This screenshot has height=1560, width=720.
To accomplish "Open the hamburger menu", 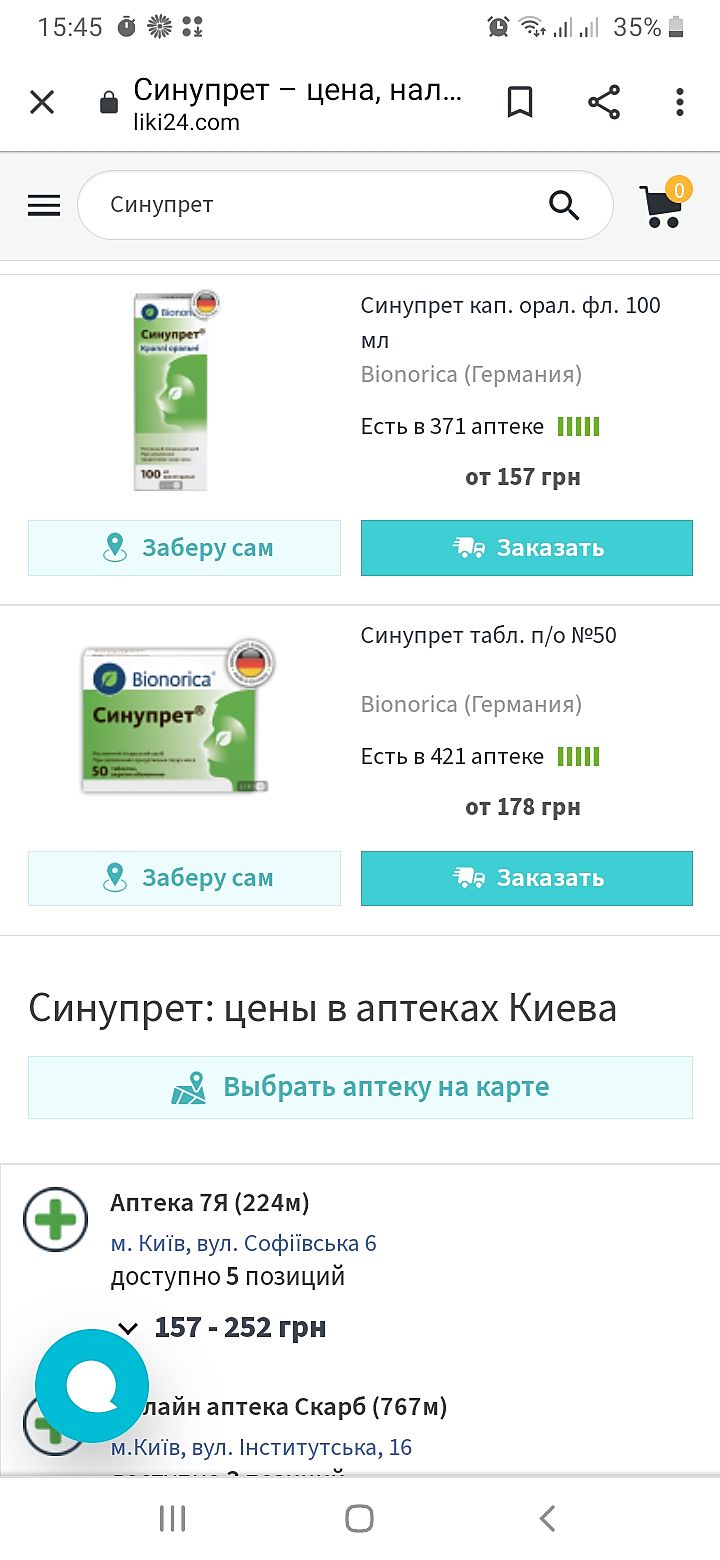I will [x=44, y=205].
